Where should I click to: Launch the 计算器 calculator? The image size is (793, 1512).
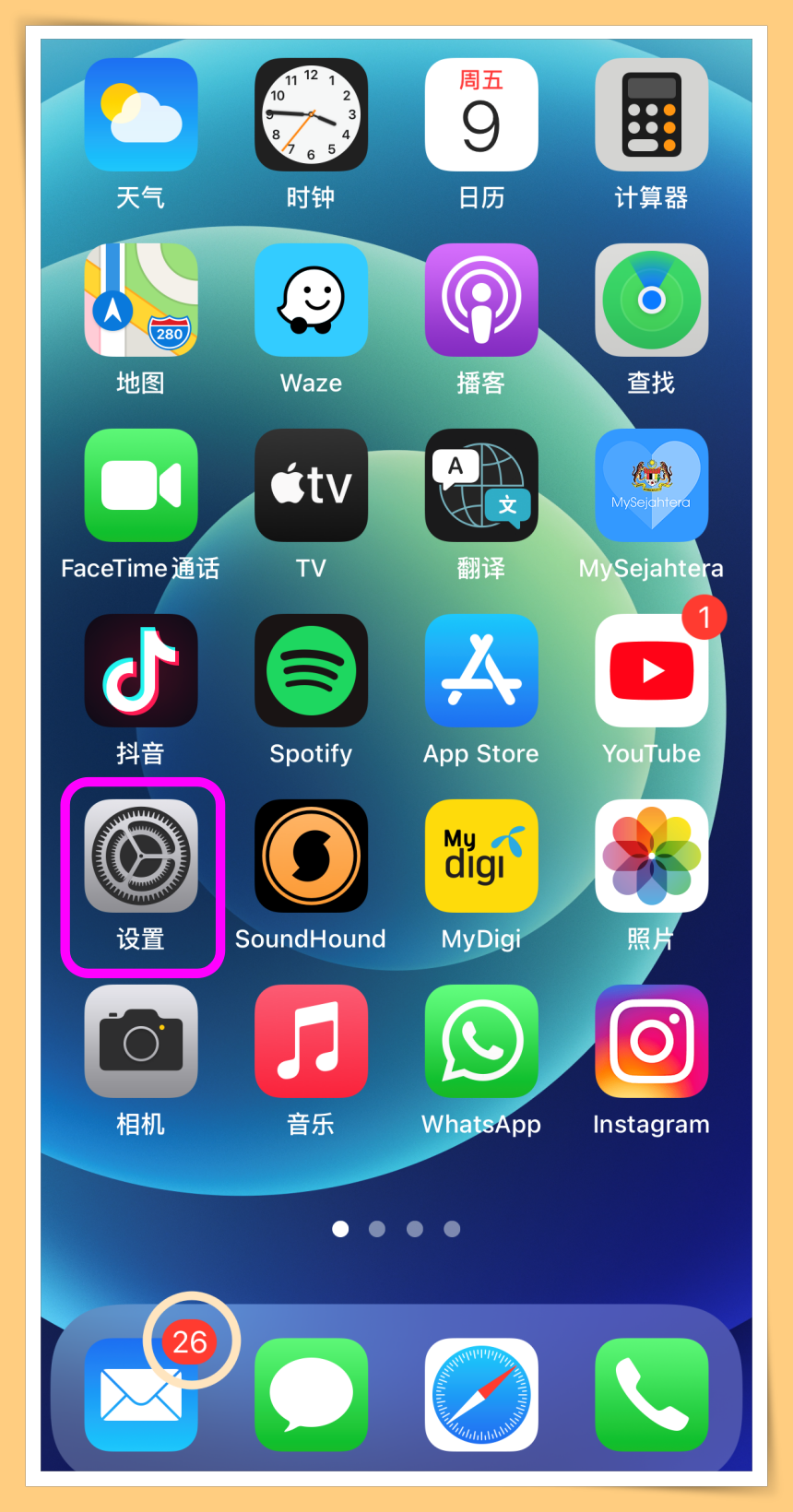(x=651, y=115)
